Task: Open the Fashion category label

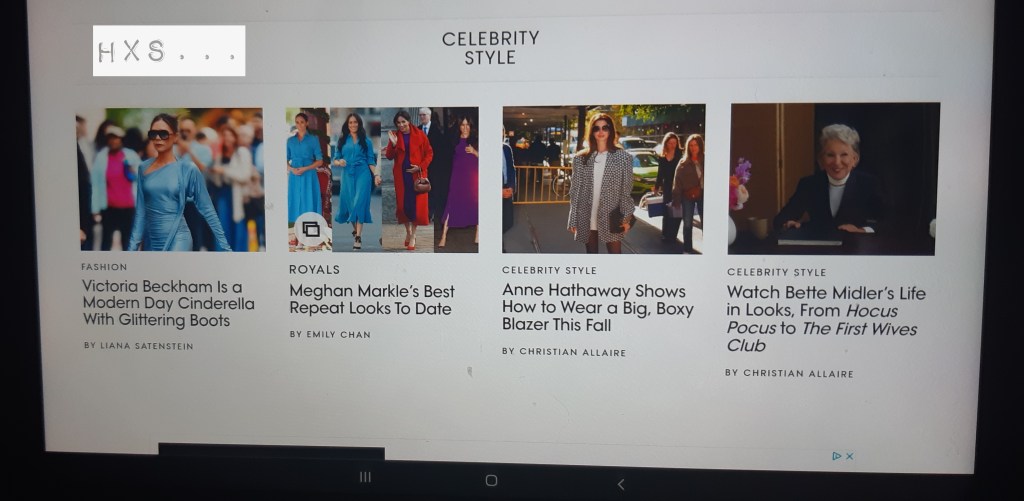Action: point(104,267)
